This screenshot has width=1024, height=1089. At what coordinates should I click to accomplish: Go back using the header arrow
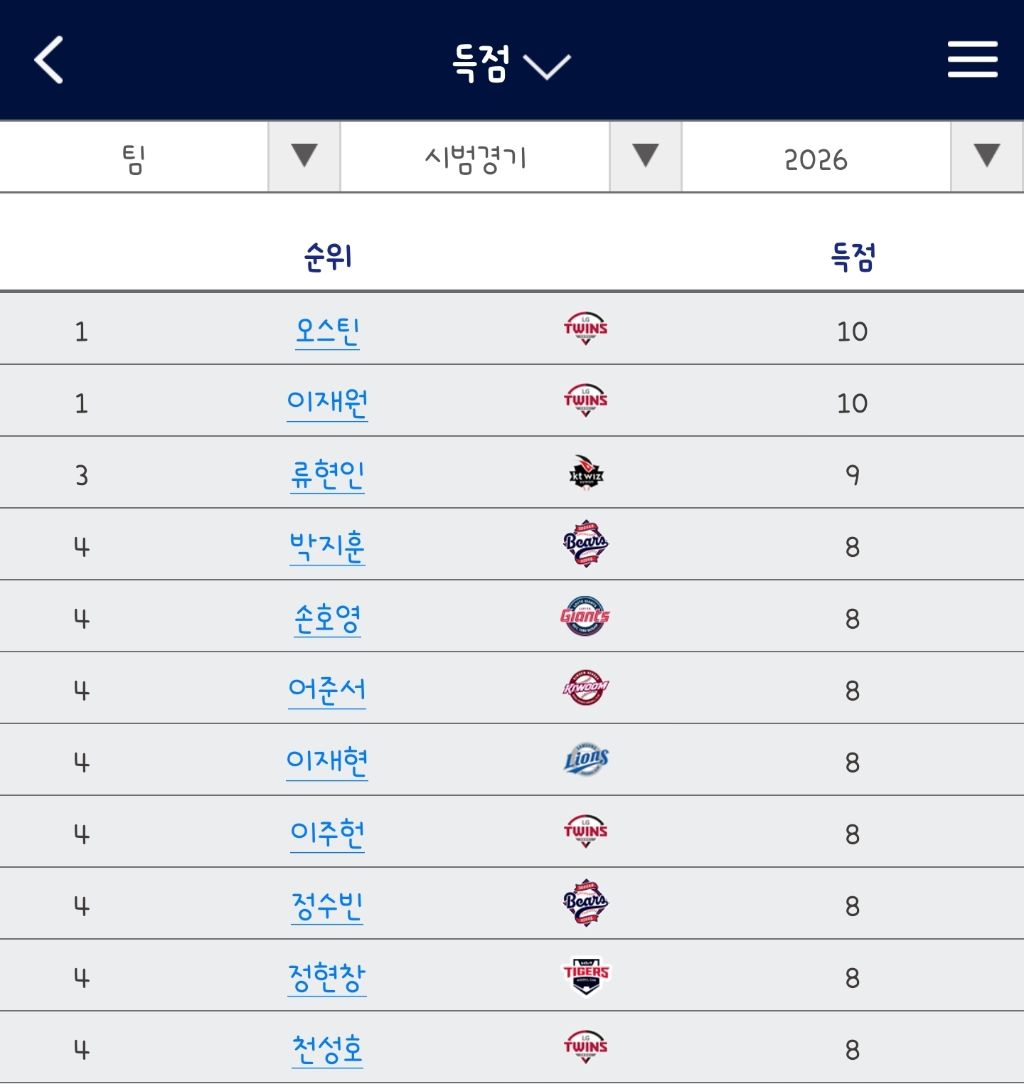[x=49, y=60]
